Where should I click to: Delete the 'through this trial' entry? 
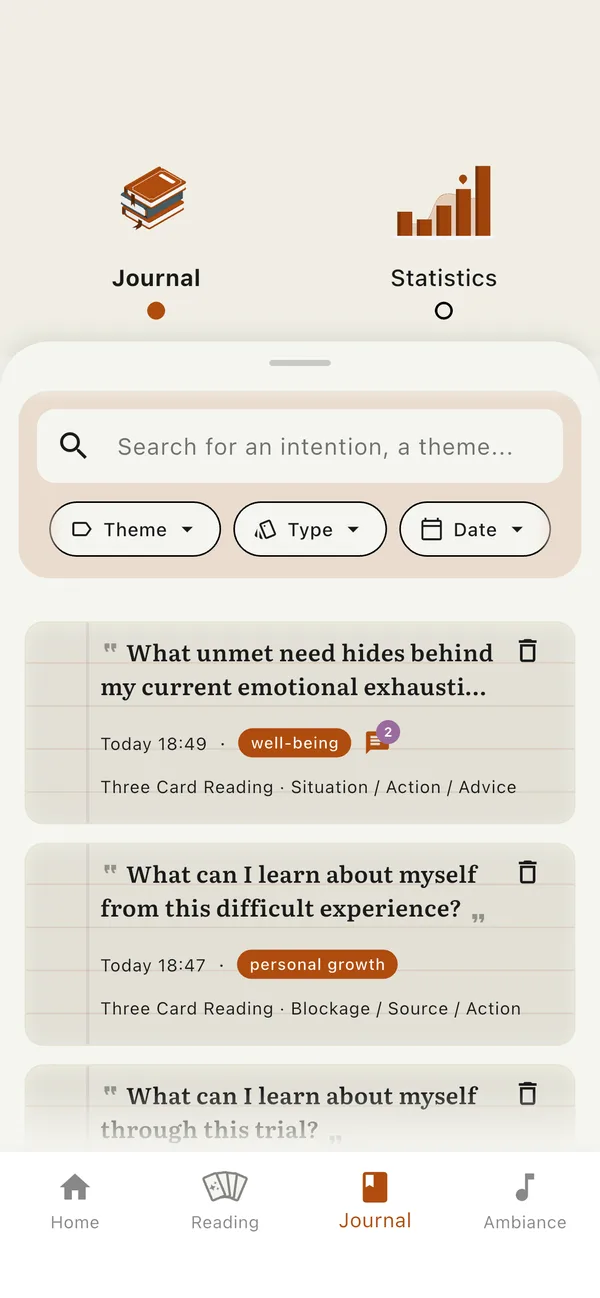528,1093
